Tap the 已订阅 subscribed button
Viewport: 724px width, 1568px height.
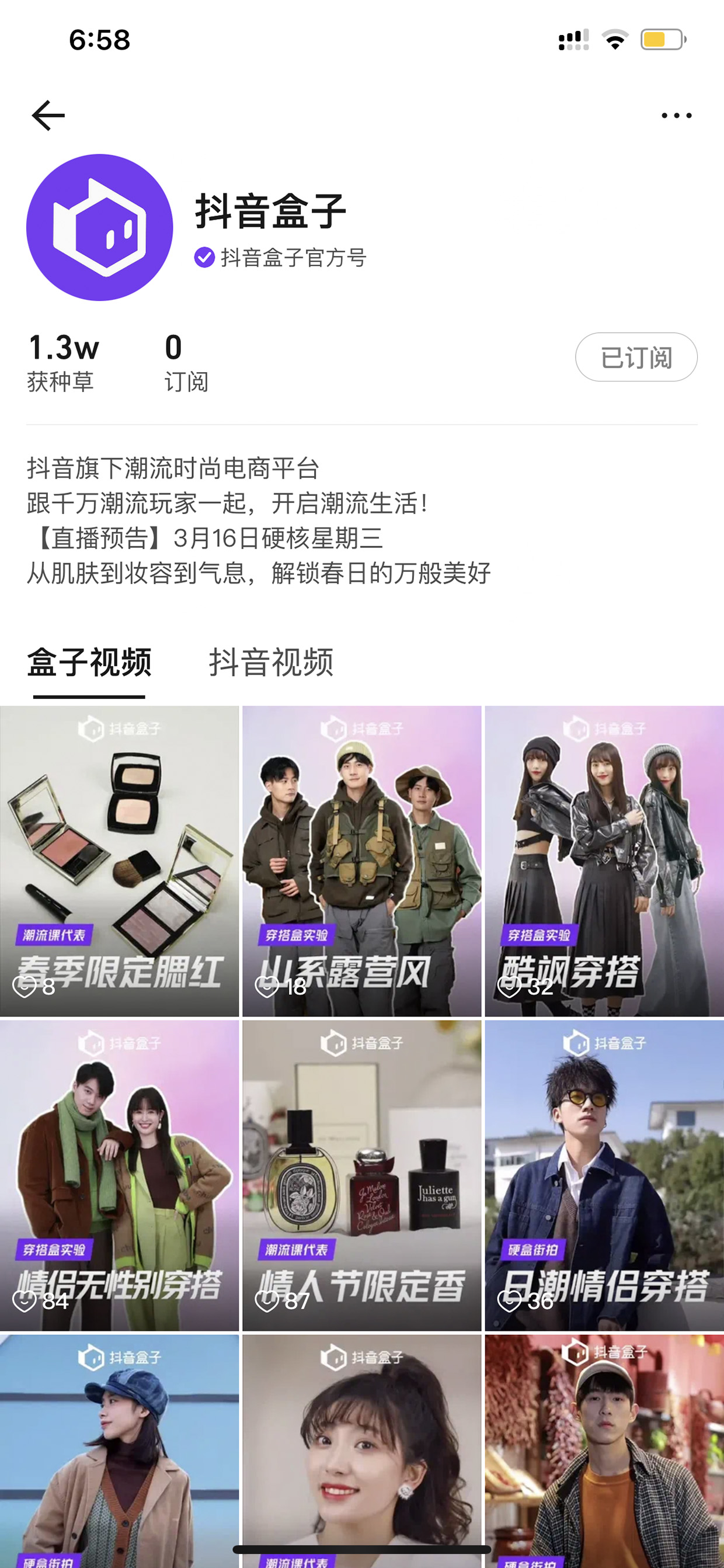tap(636, 358)
